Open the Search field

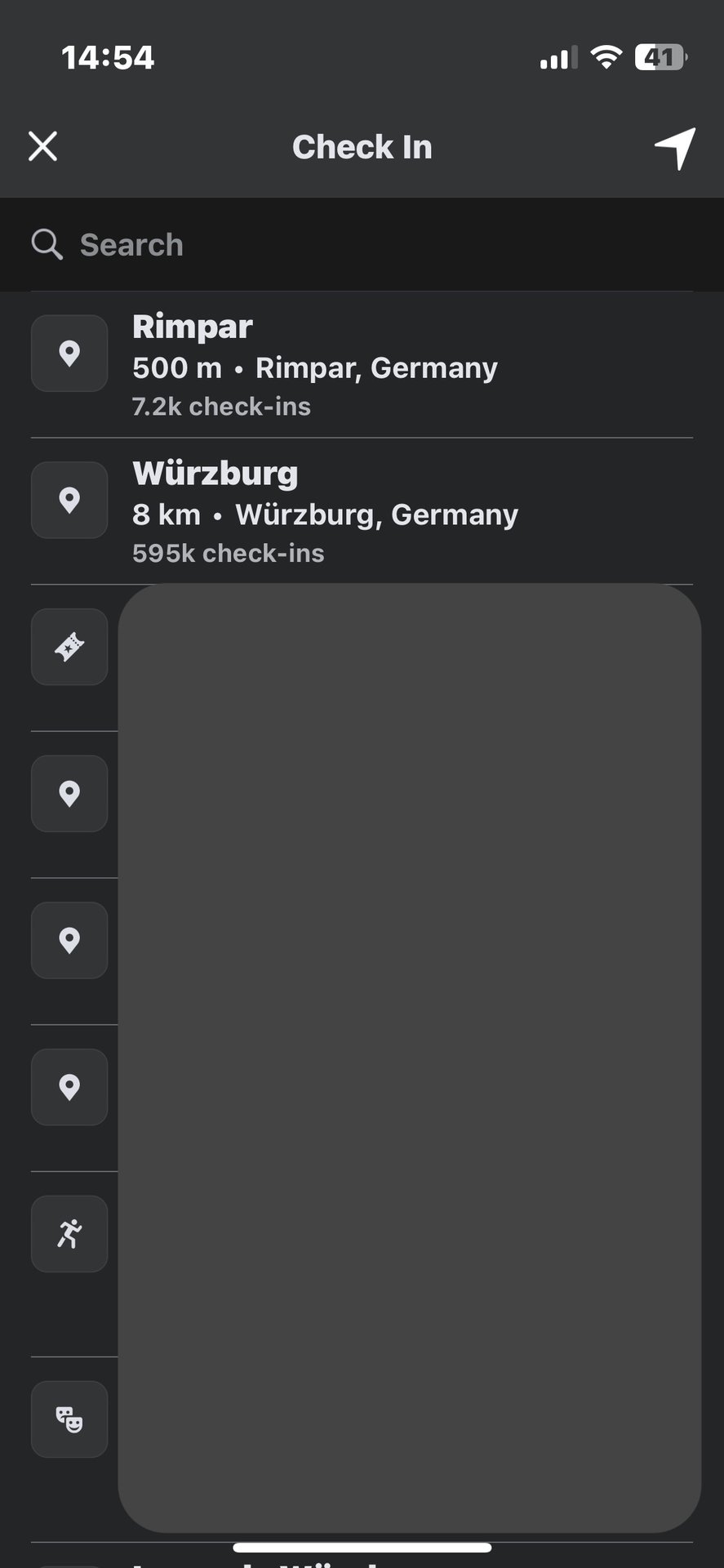coord(362,244)
